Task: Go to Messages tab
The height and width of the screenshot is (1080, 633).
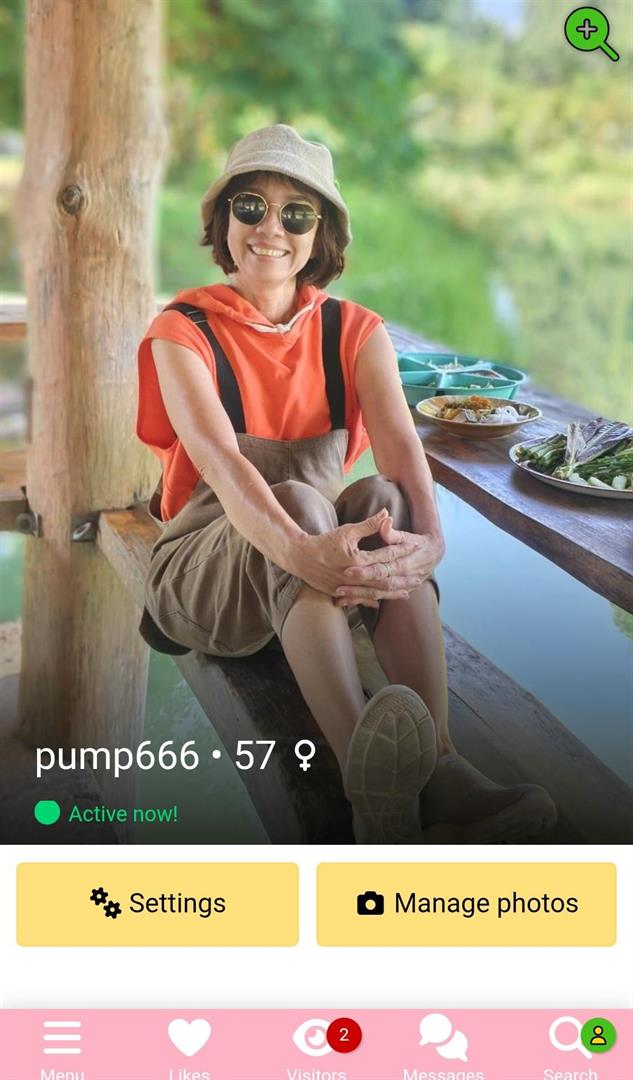Action: pyautogui.click(x=443, y=1045)
